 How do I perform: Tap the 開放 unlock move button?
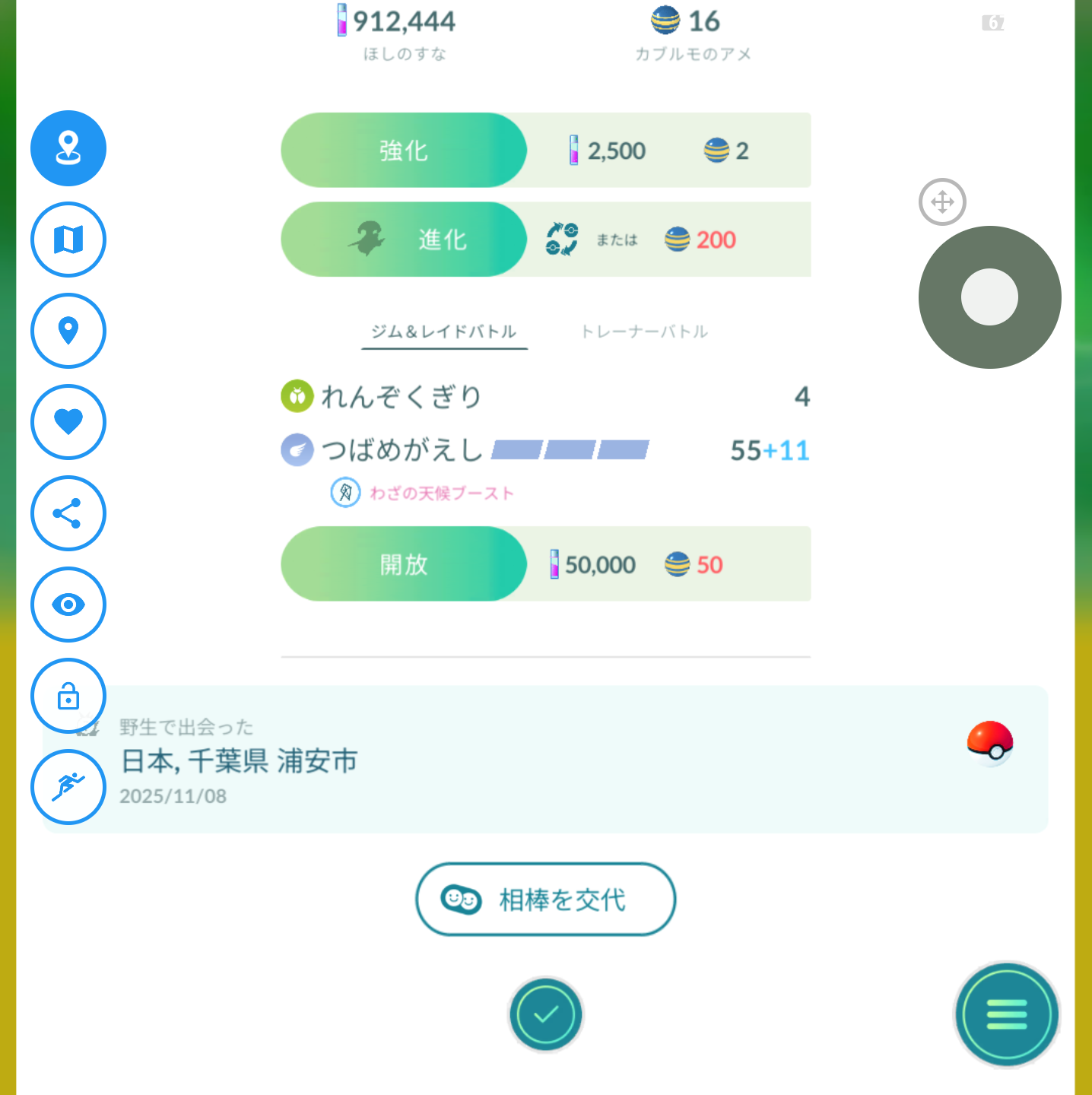click(404, 564)
